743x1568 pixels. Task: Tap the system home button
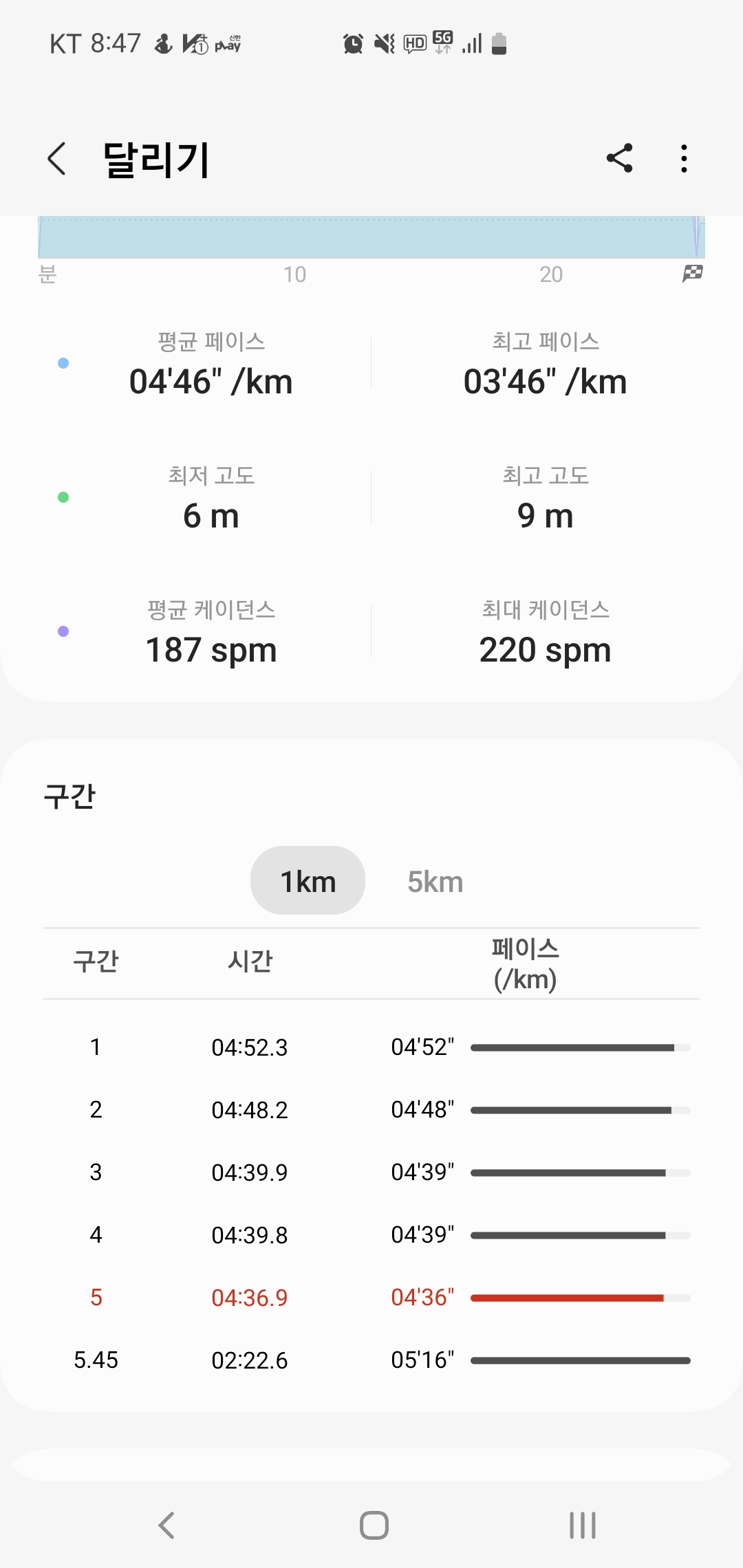coord(374,1525)
